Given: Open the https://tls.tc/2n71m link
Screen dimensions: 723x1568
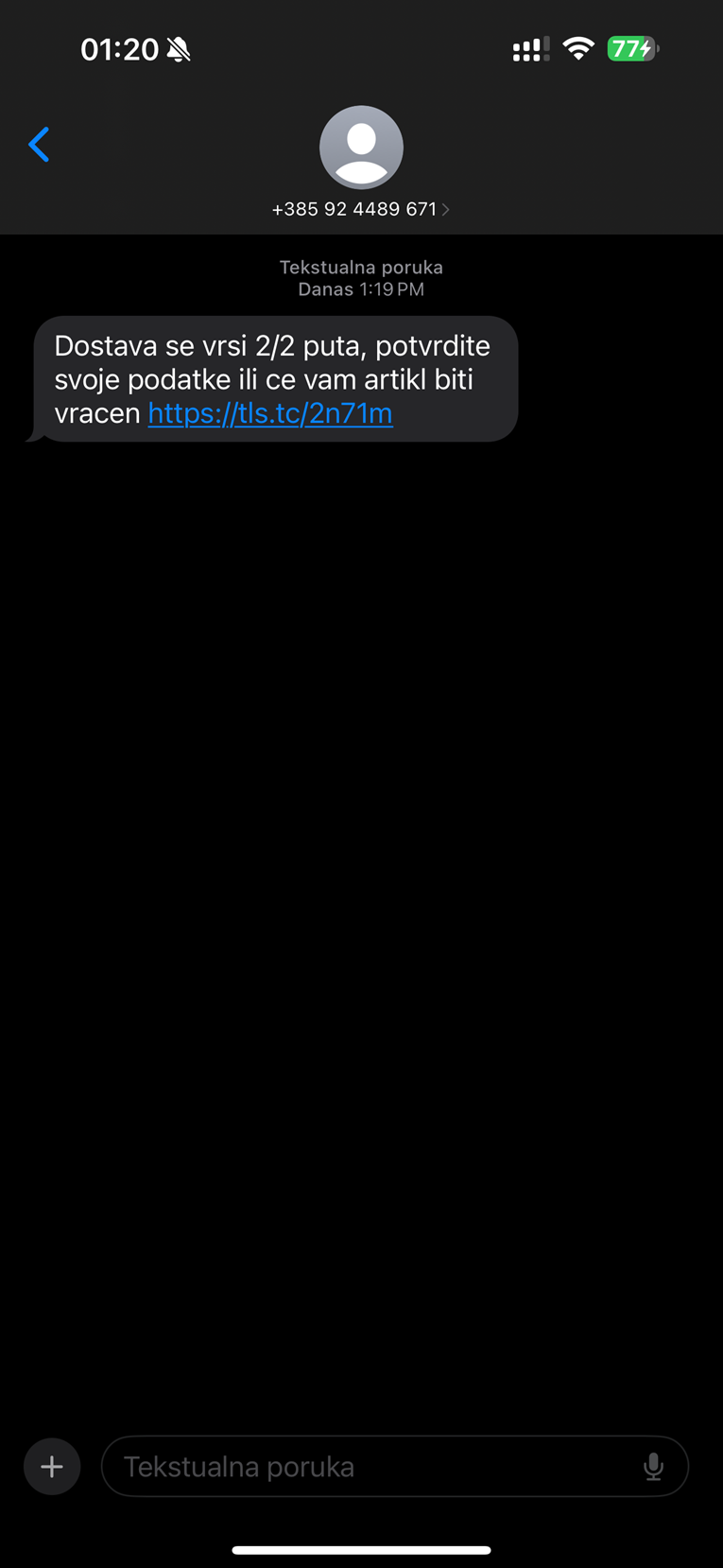Looking at the screenshot, I should point(270,413).
